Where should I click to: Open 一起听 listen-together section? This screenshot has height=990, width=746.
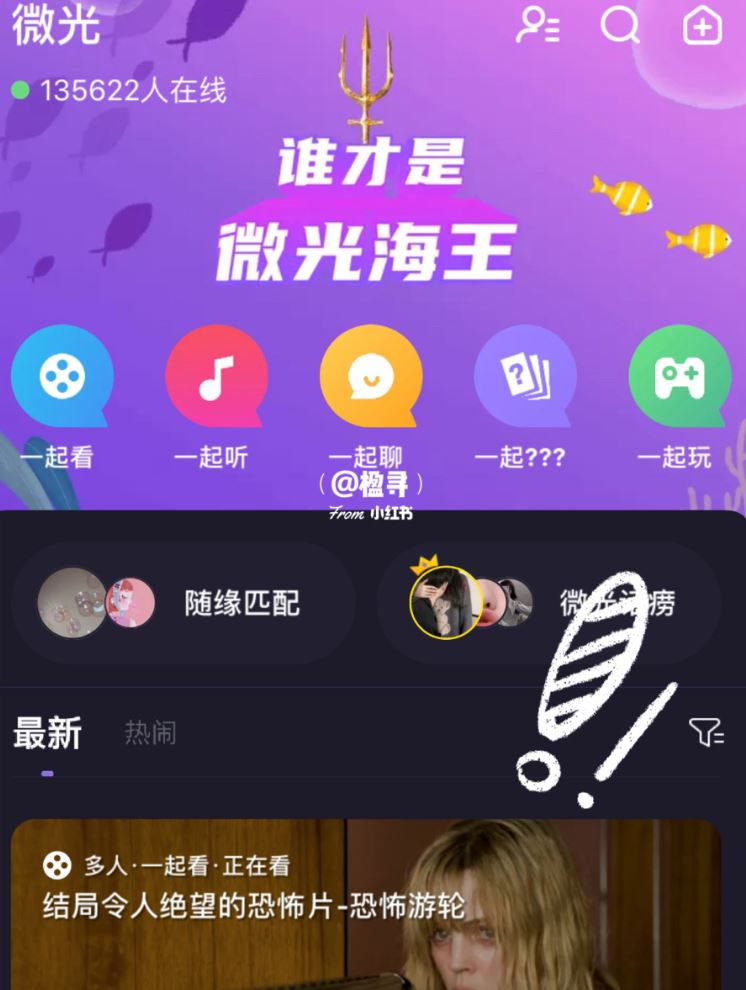[x=216, y=377]
